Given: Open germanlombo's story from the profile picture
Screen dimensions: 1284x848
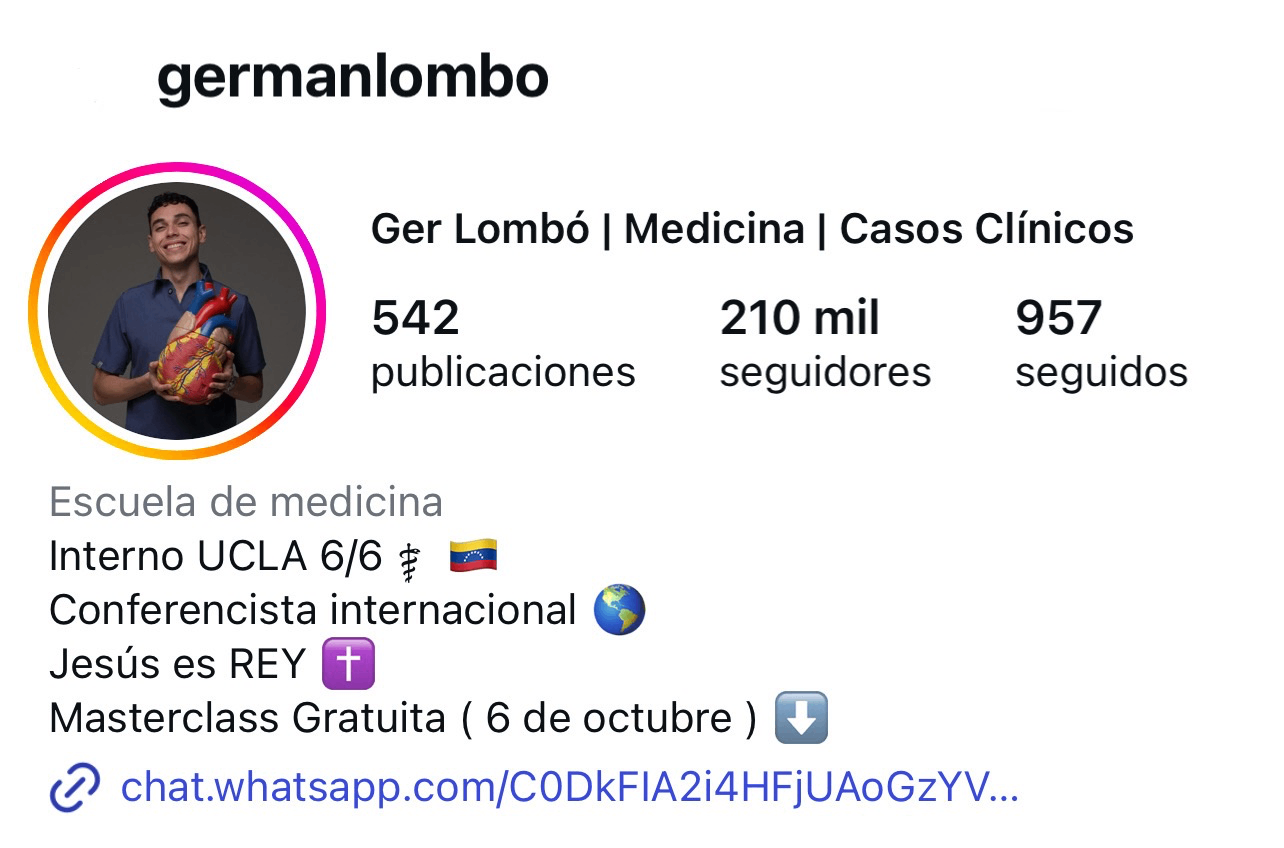Looking at the screenshot, I should 177,311.
